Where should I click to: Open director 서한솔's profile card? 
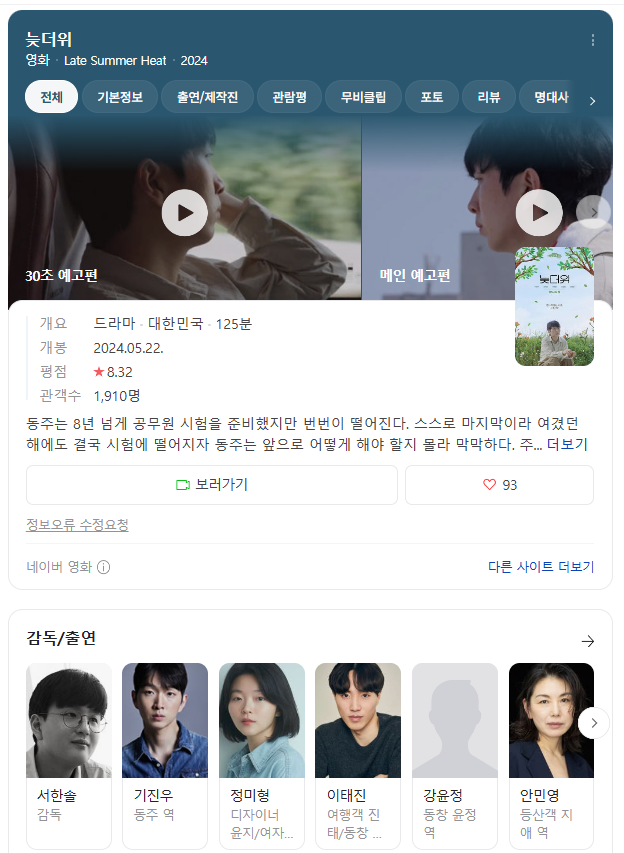click(x=68, y=755)
